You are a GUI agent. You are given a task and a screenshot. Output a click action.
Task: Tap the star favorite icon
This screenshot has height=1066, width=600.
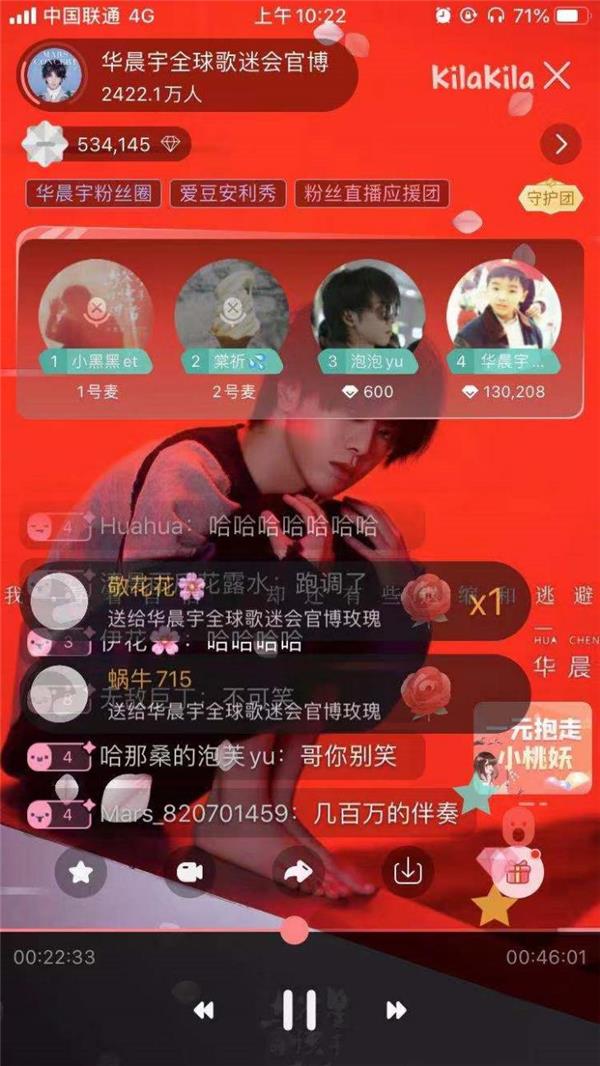click(81, 872)
